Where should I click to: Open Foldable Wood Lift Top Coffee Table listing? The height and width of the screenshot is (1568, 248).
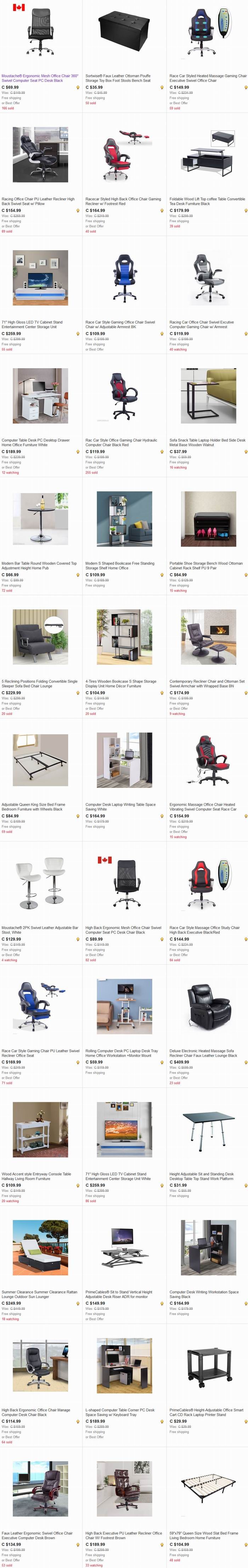coord(207,201)
